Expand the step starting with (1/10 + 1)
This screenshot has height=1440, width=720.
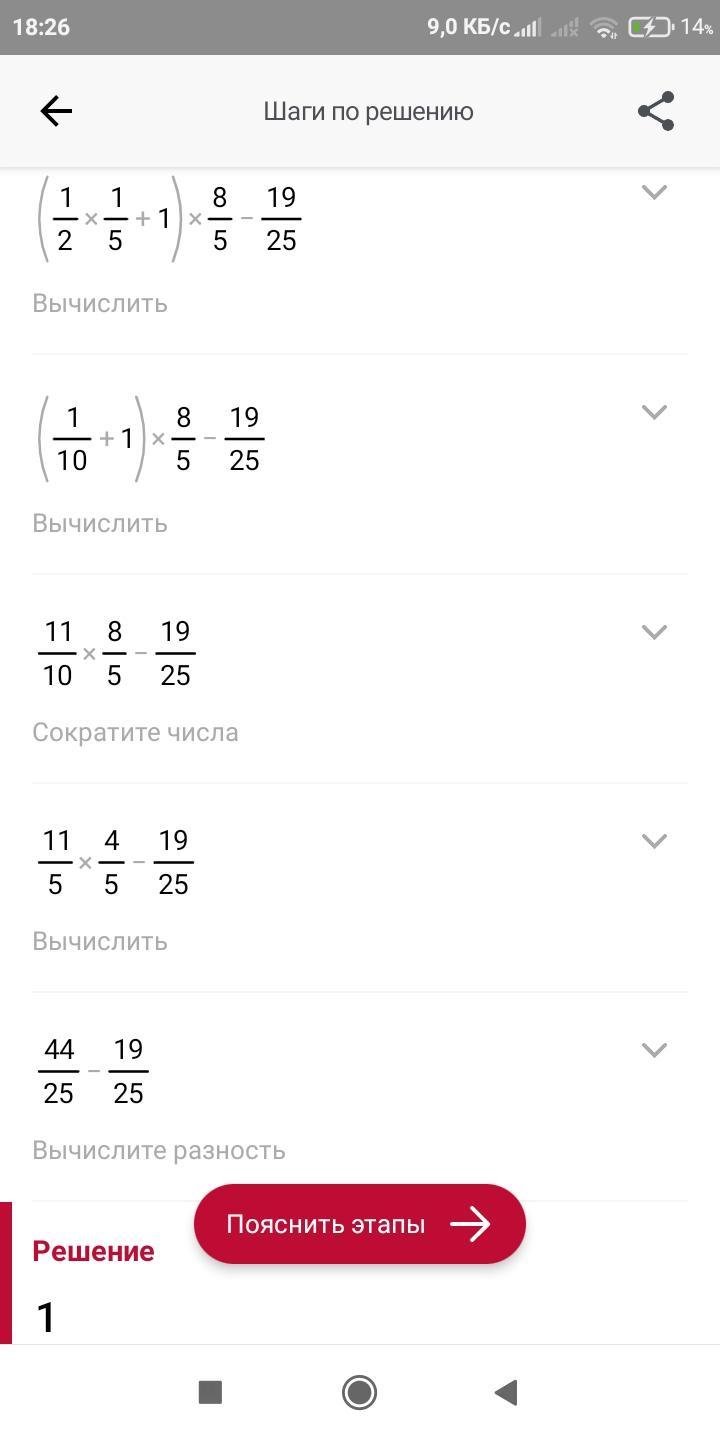click(654, 412)
